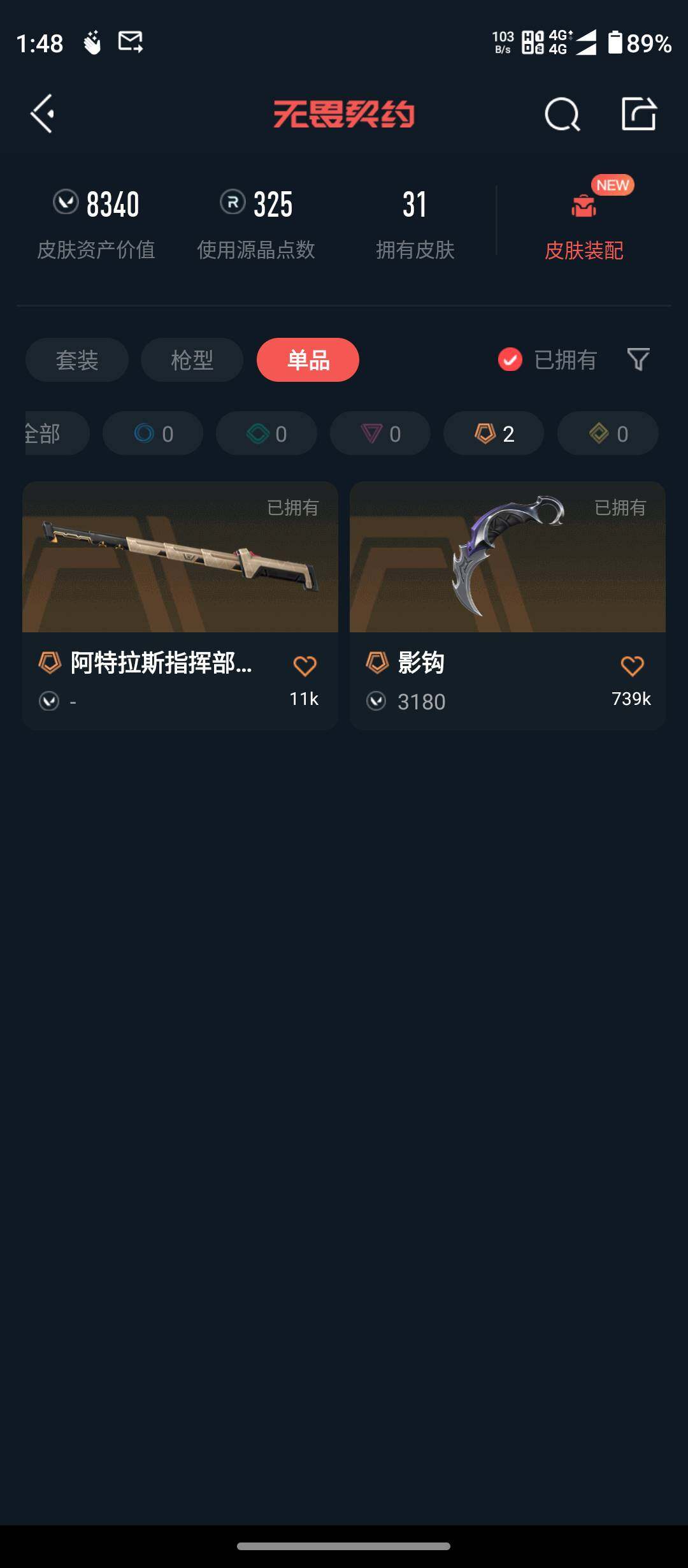Image resolution: width=688 pixels, height=1568 pixels.
Task: Switch to the 套装 tab
Action: coord(76,360)
